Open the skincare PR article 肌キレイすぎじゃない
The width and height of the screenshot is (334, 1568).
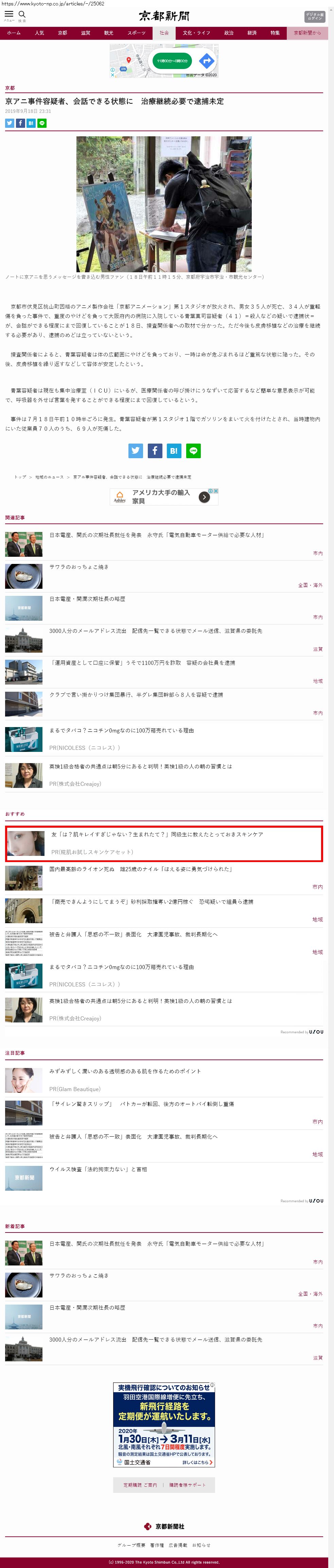click(157, 834)
